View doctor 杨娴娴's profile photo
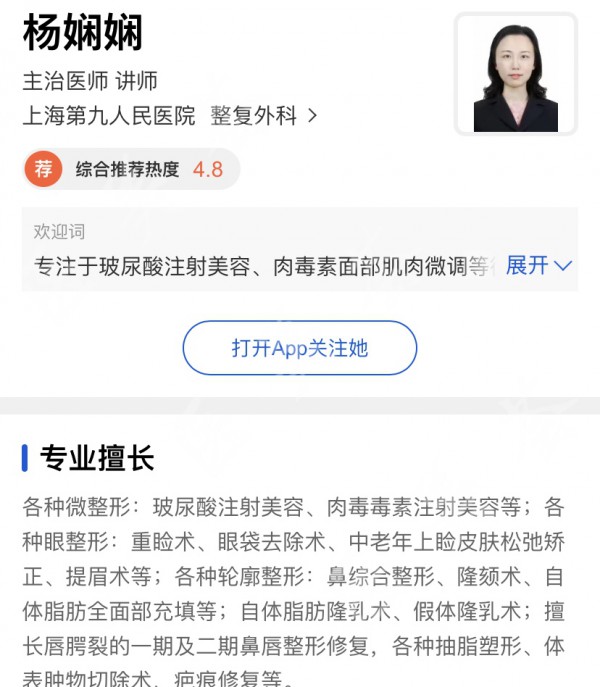 pos(515,74)
